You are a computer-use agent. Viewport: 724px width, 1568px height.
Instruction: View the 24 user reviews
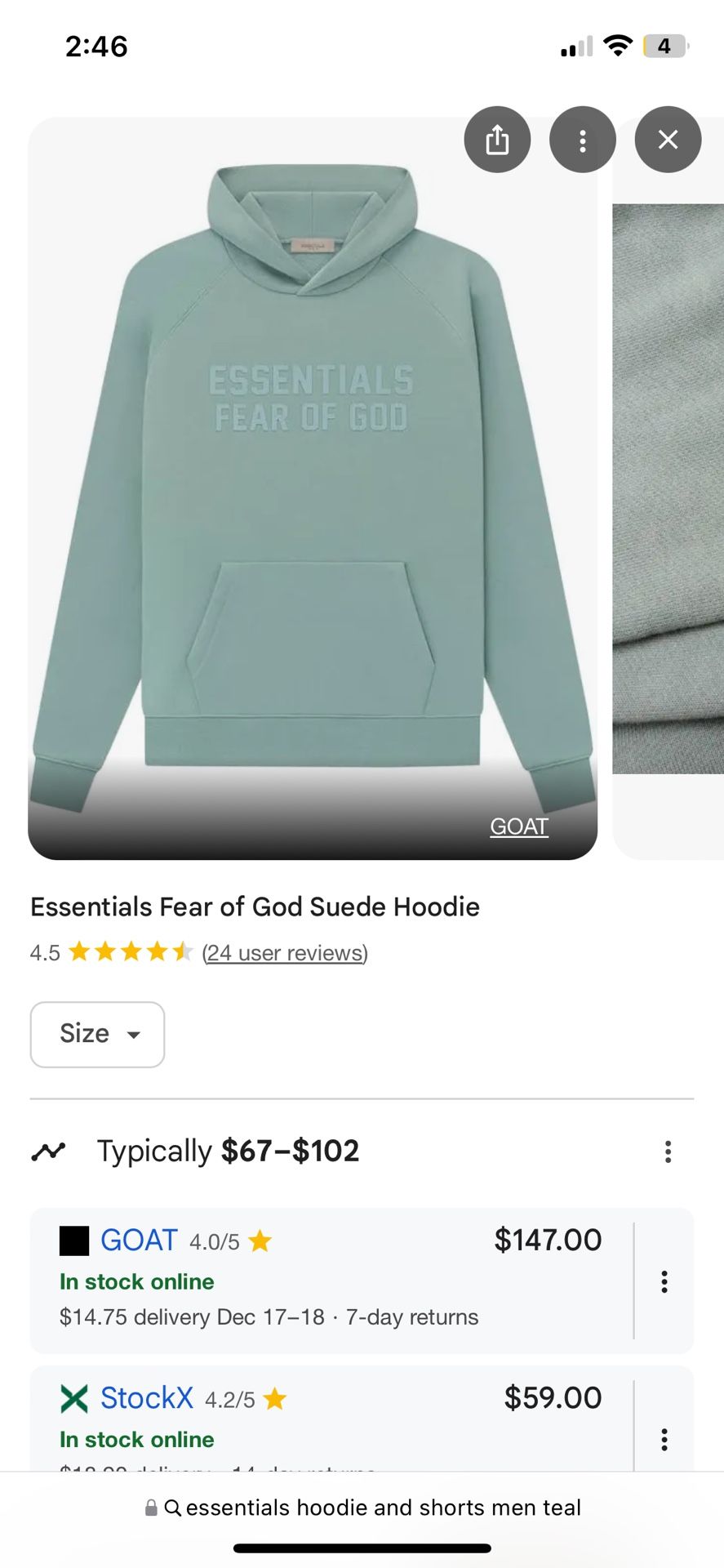coord(285,952)
